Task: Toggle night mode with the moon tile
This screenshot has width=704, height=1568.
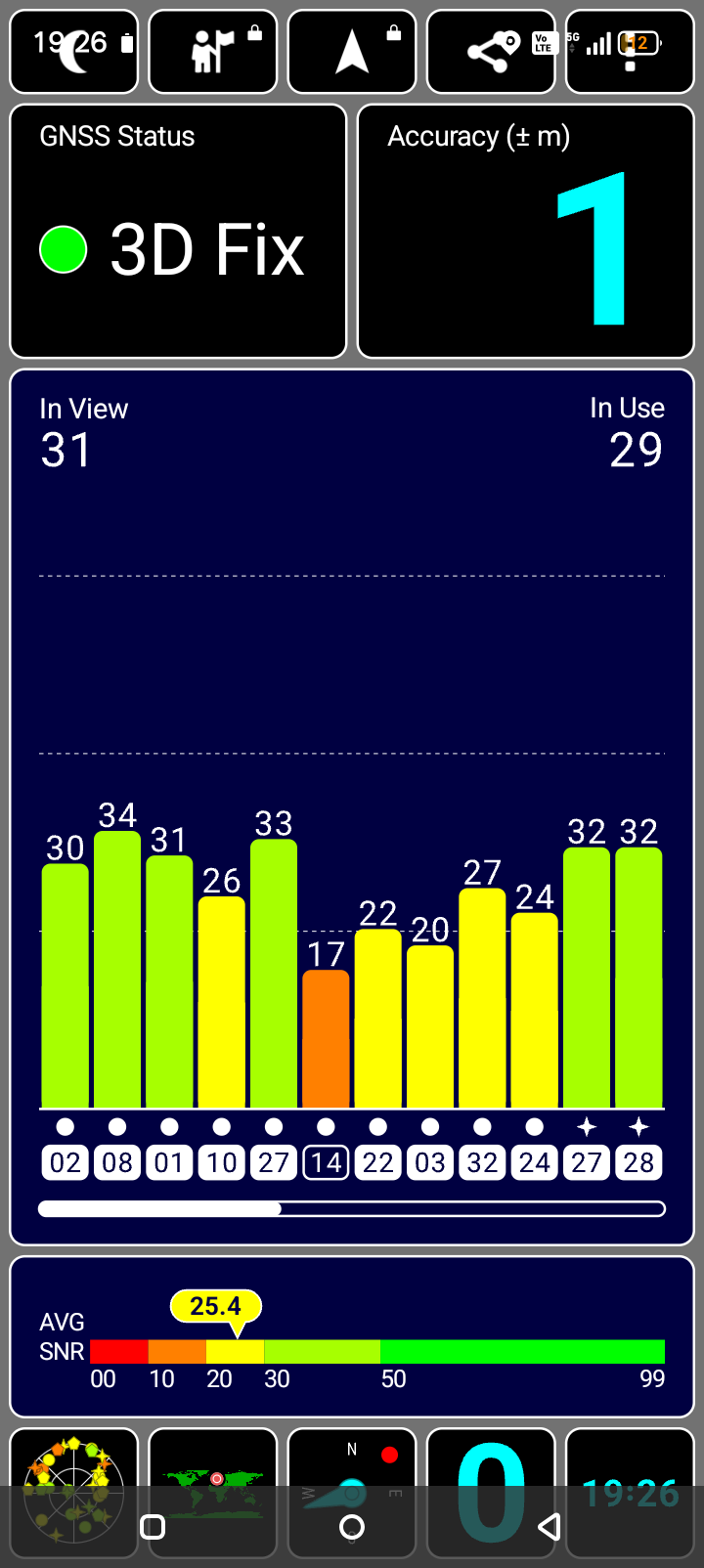Action: click(x=74, y=52)
